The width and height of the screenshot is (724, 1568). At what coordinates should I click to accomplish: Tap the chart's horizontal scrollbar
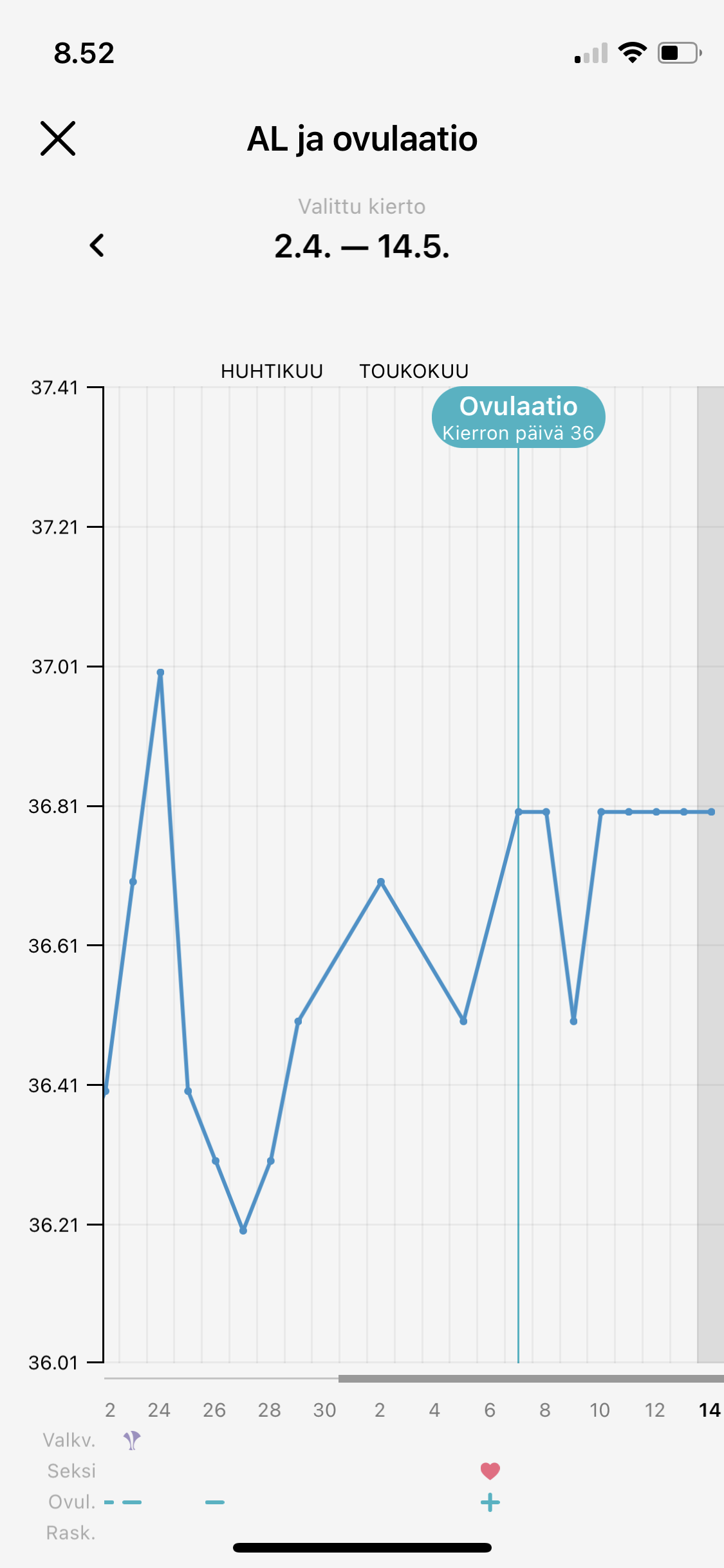(x=530, y=1379)
